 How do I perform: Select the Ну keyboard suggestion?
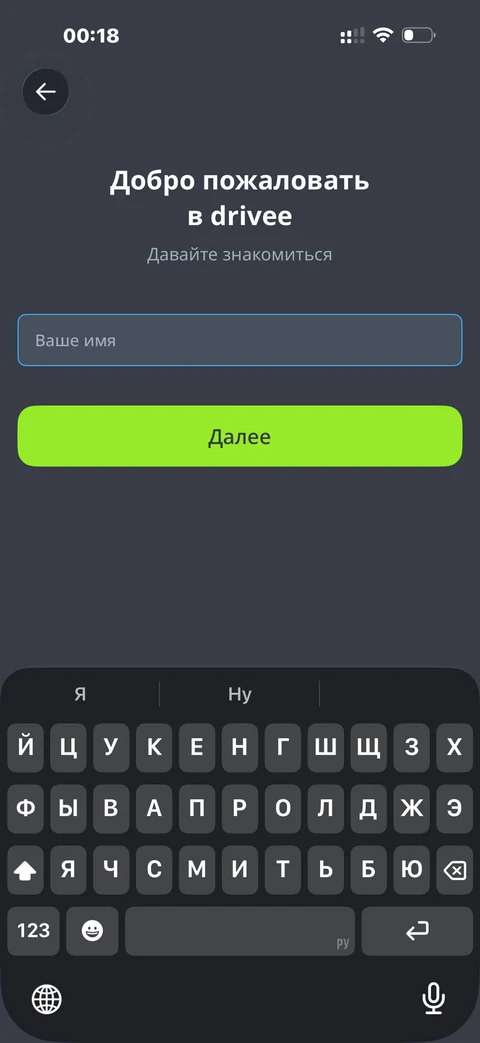(239, 694)
